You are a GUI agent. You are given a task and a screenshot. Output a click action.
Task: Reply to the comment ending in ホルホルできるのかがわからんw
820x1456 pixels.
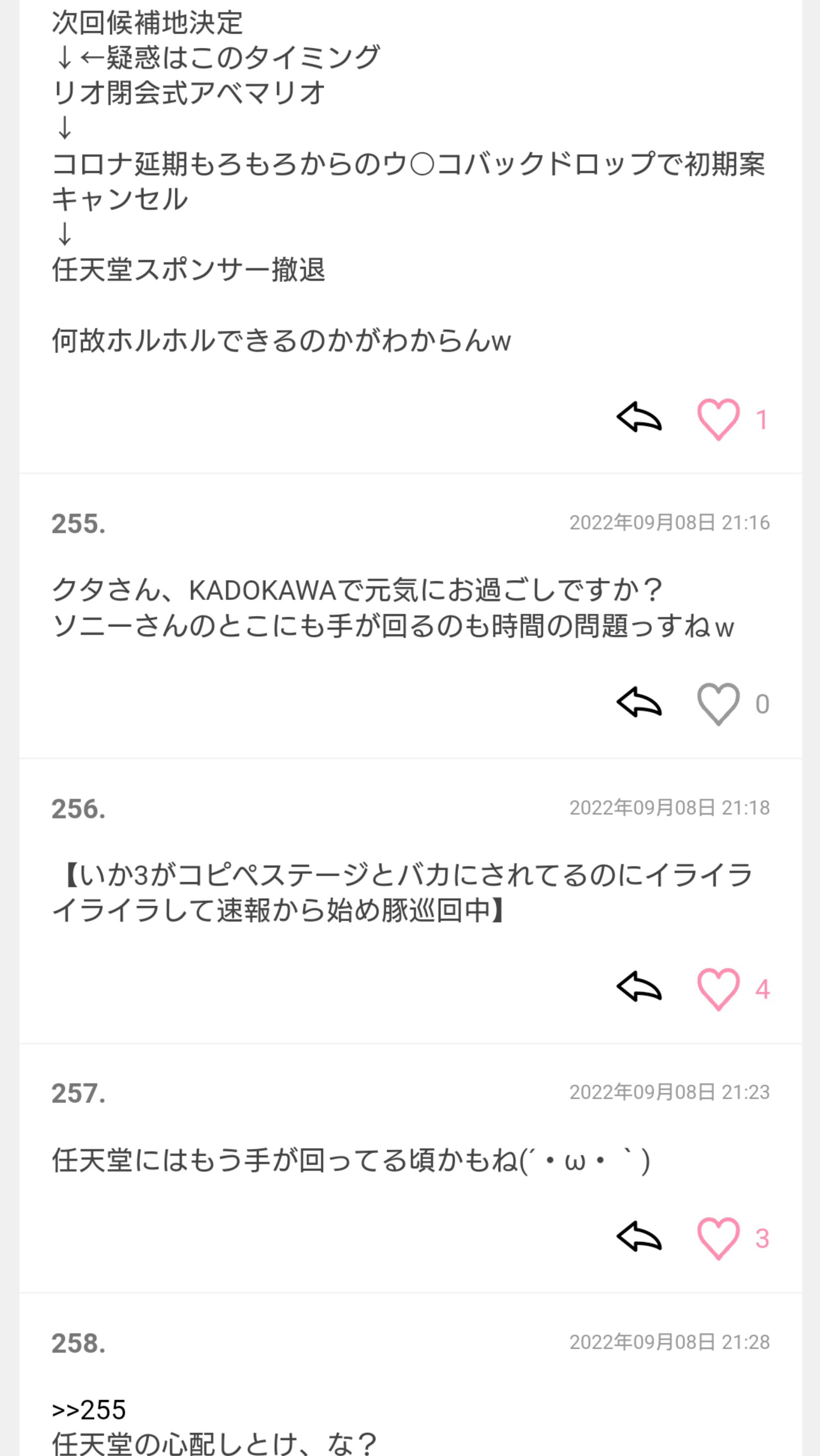pyautogui.click(x=638, y=418)
